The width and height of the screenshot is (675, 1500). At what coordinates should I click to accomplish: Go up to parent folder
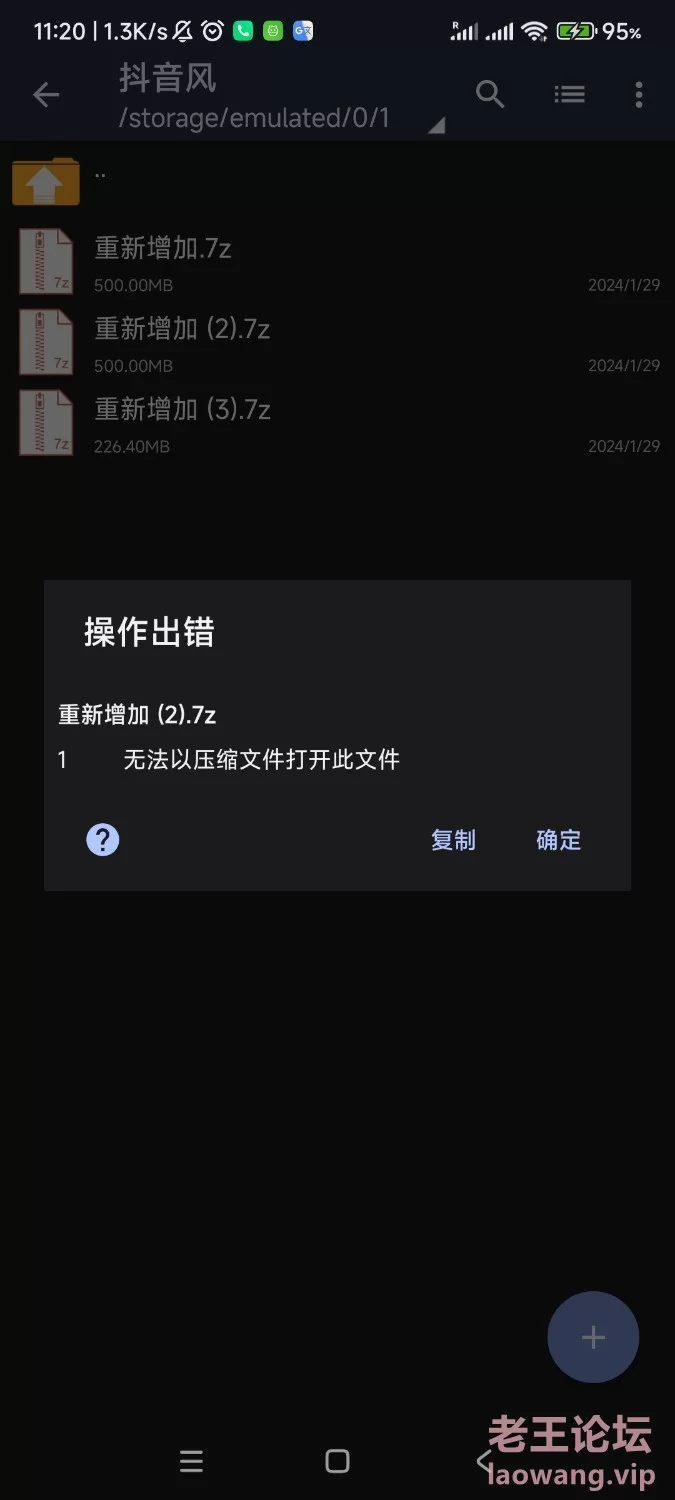tap(46, 182)
